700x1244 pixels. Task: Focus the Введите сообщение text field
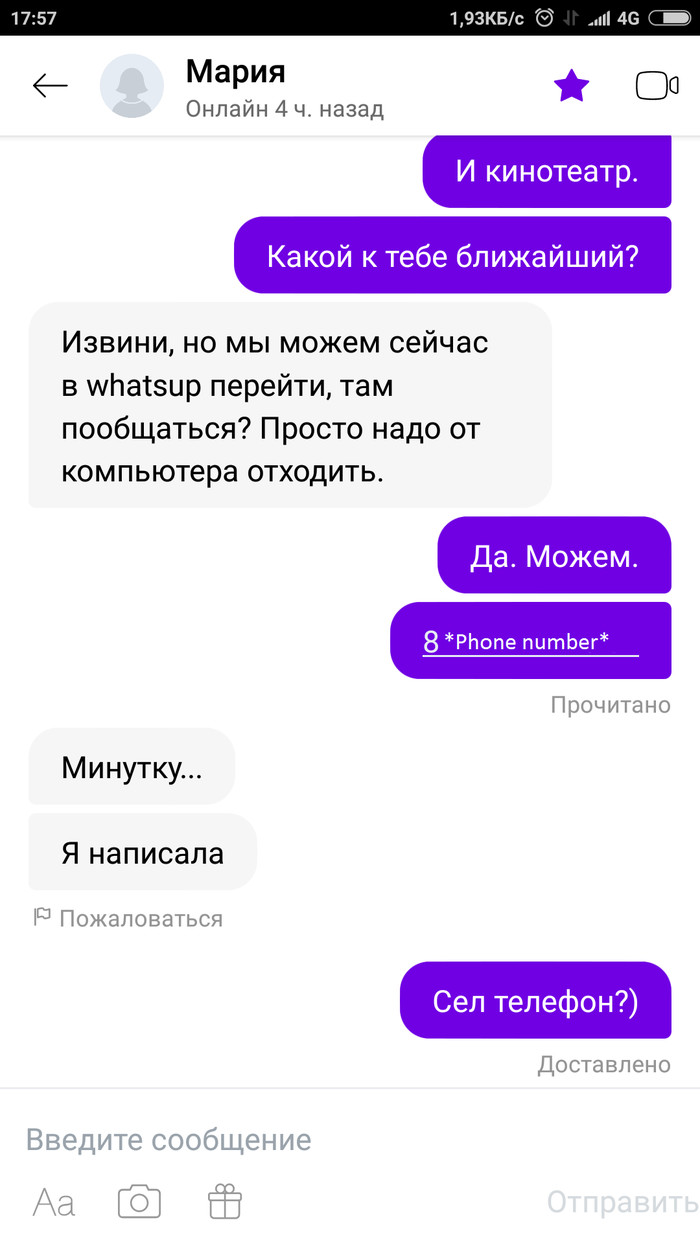pos(300,1139)
